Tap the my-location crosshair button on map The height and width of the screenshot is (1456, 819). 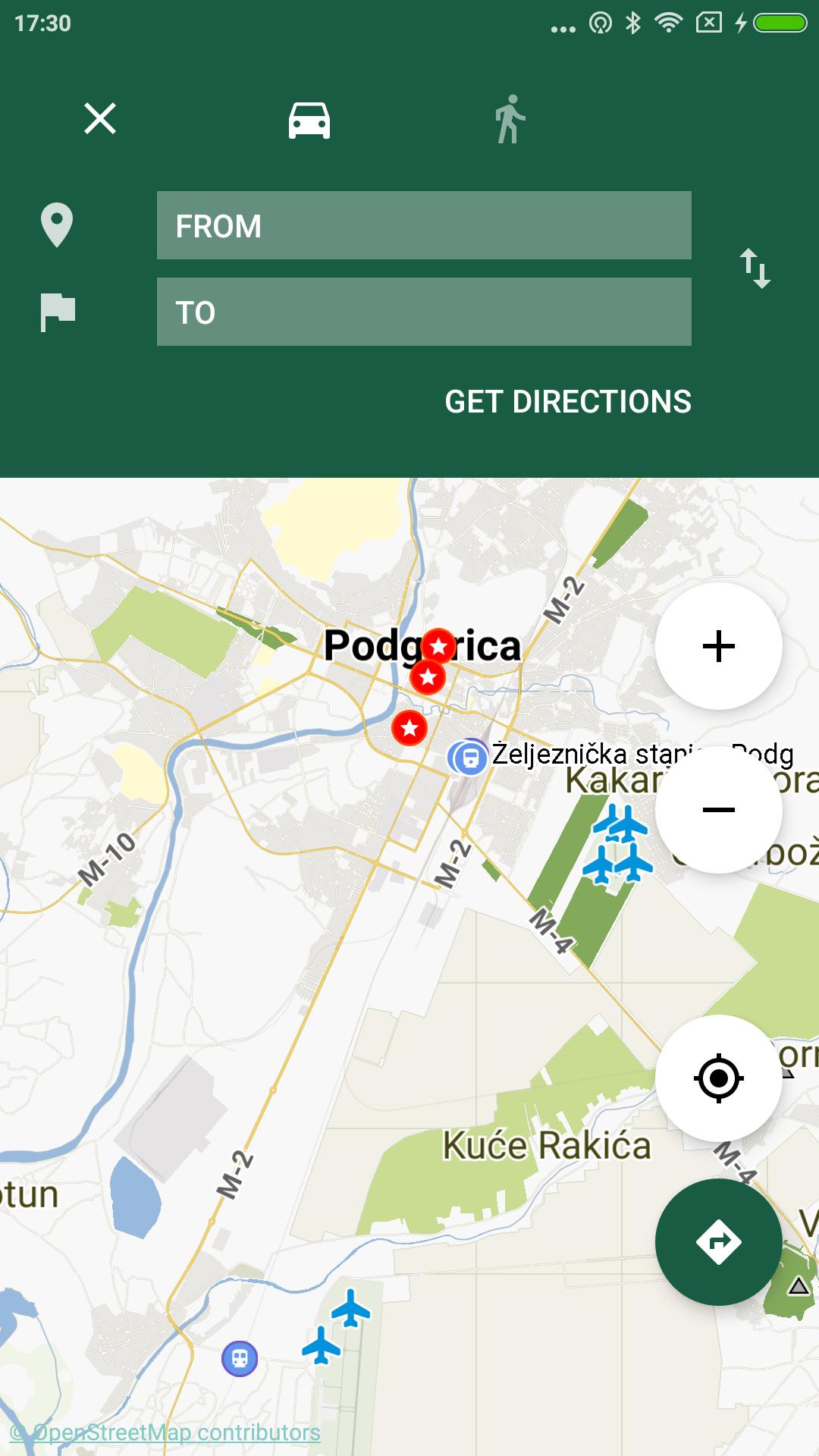coord(717,1080)
